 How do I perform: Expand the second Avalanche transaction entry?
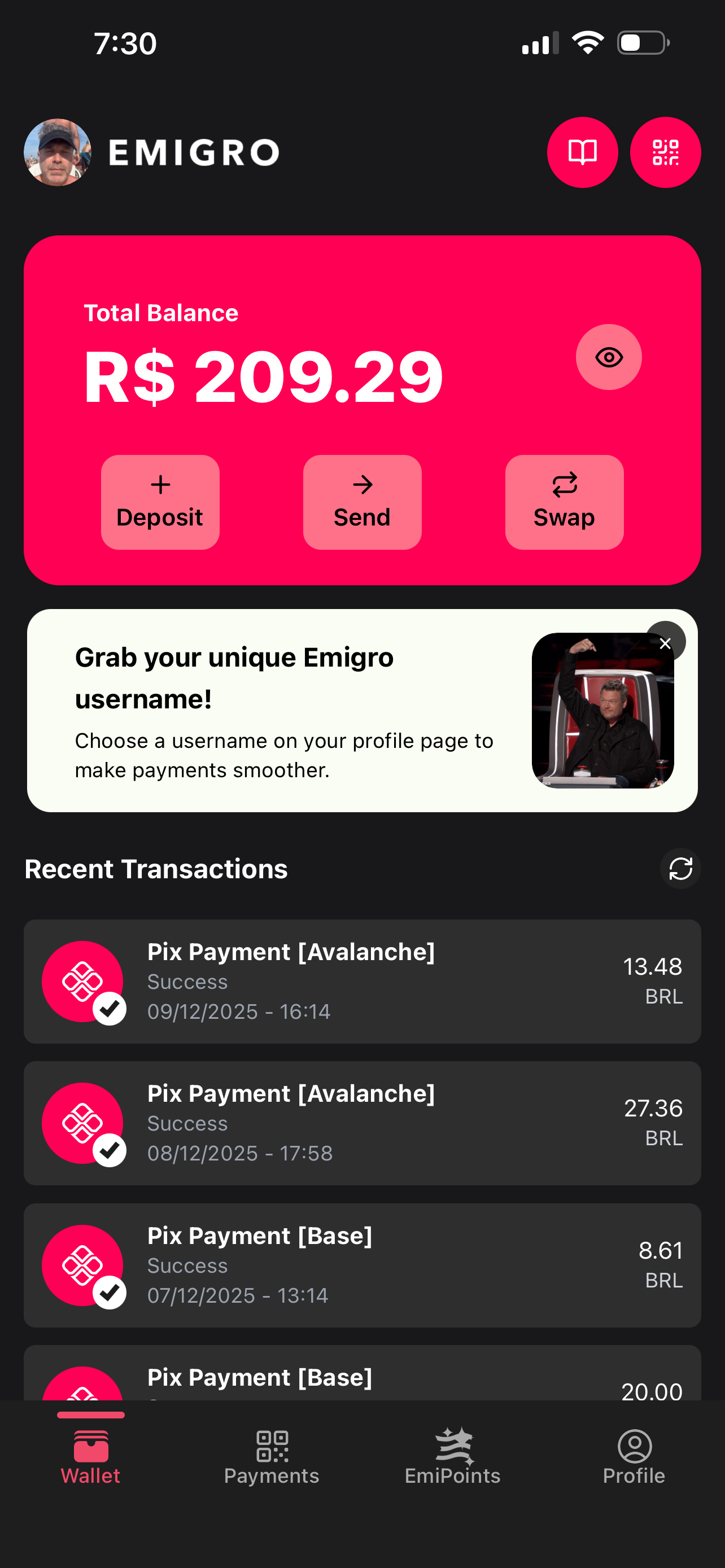tap(362, 1123)
